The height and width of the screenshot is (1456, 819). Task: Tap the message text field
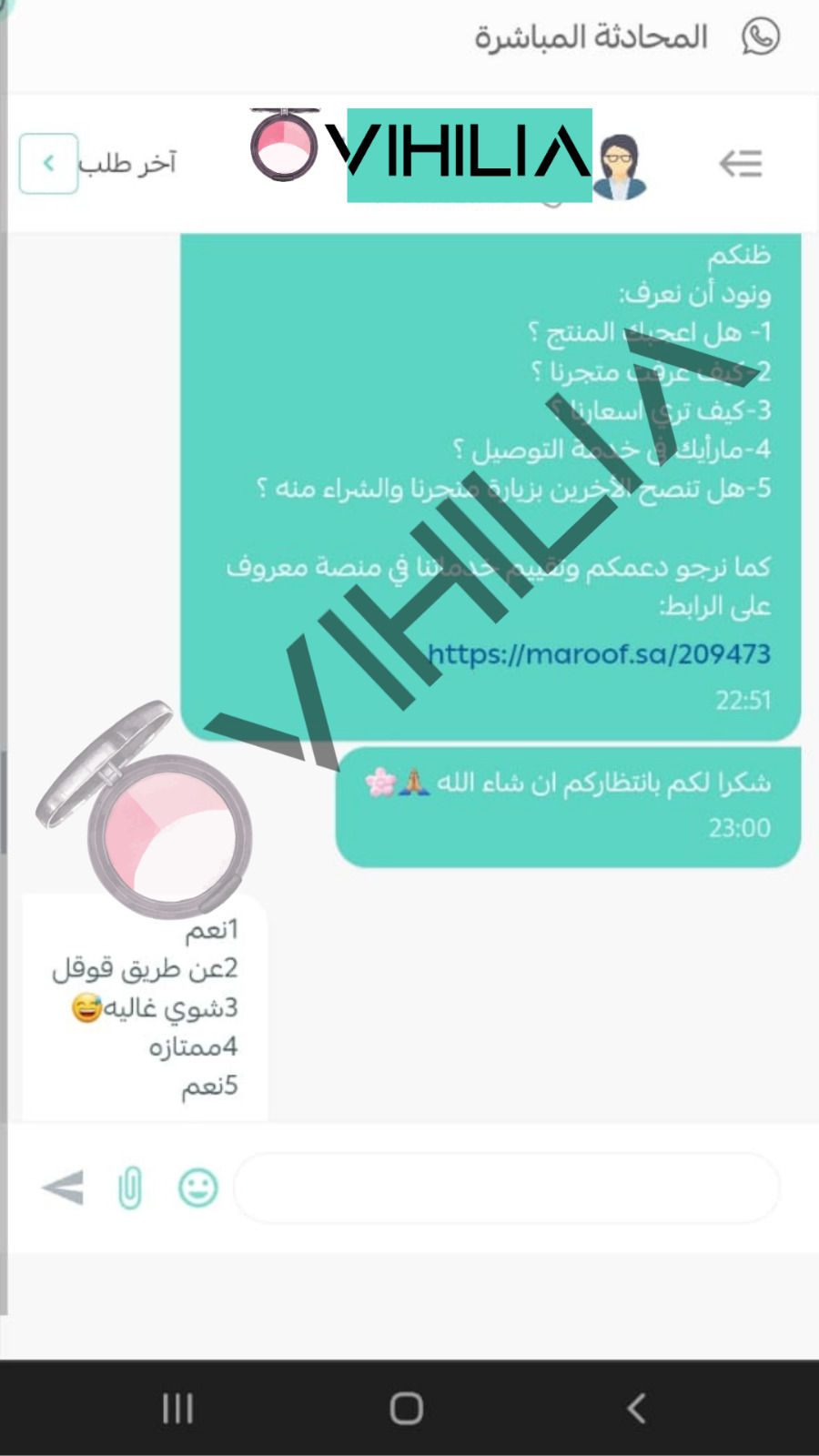(506, 1188)
